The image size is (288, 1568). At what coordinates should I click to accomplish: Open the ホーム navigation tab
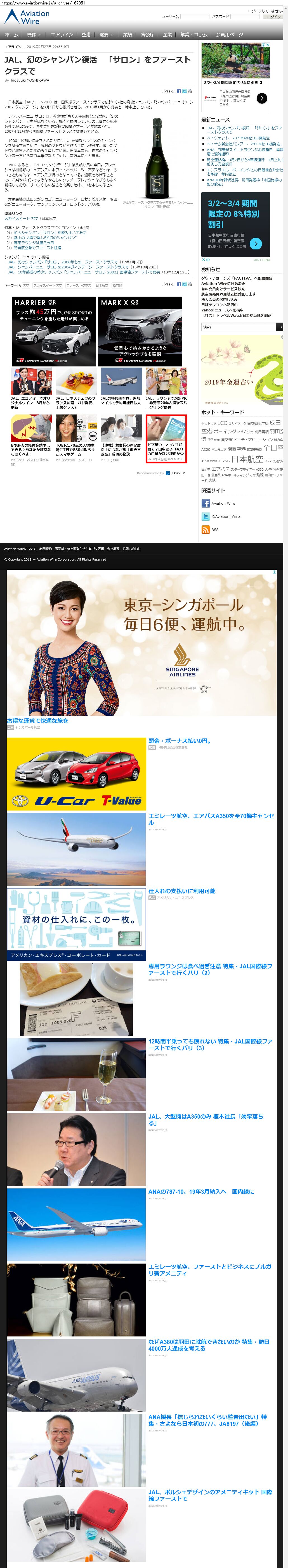(11, 35)
